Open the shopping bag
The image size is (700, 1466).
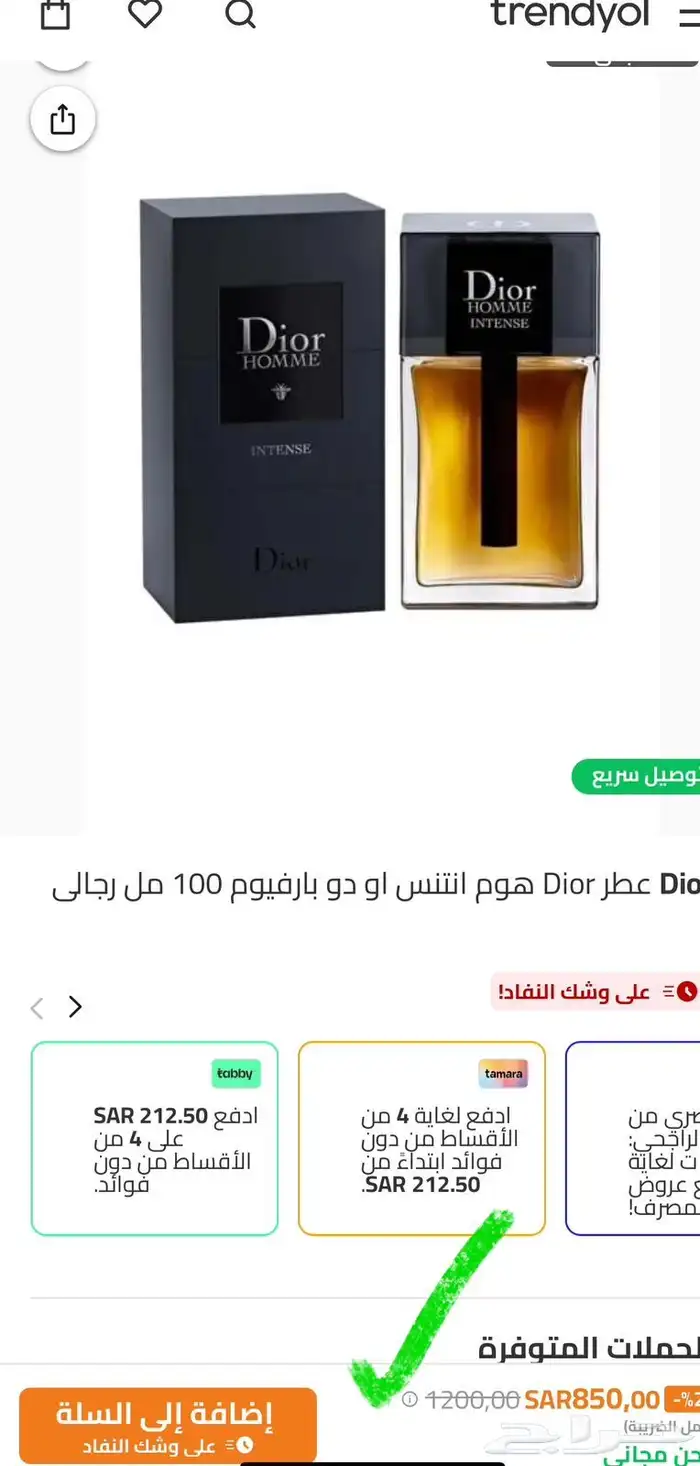tap(55, 14)
